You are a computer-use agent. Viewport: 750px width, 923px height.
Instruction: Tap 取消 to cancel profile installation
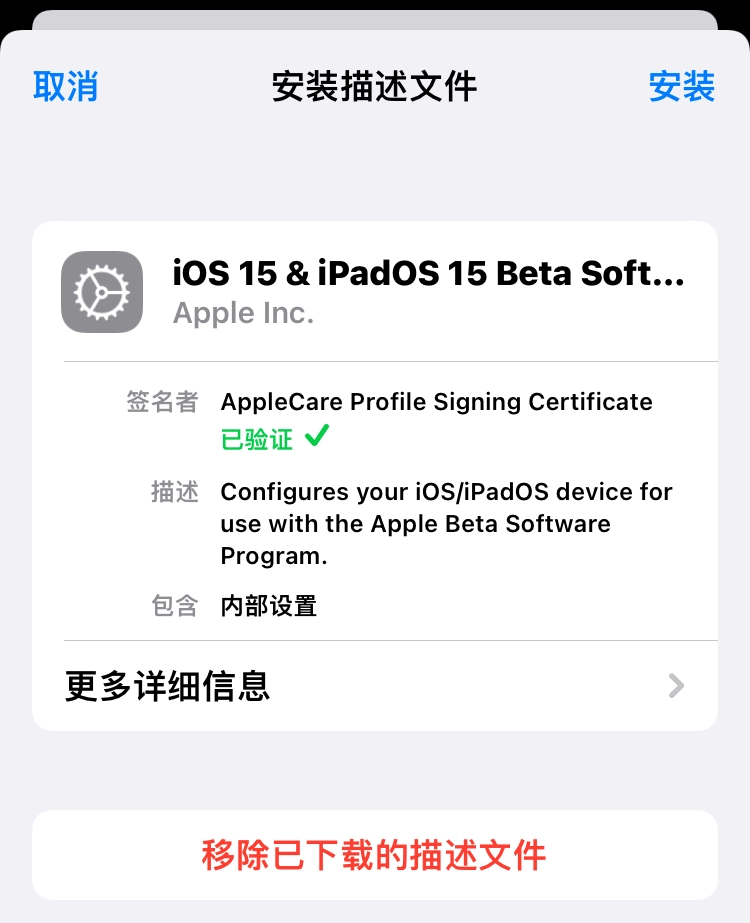66,86
